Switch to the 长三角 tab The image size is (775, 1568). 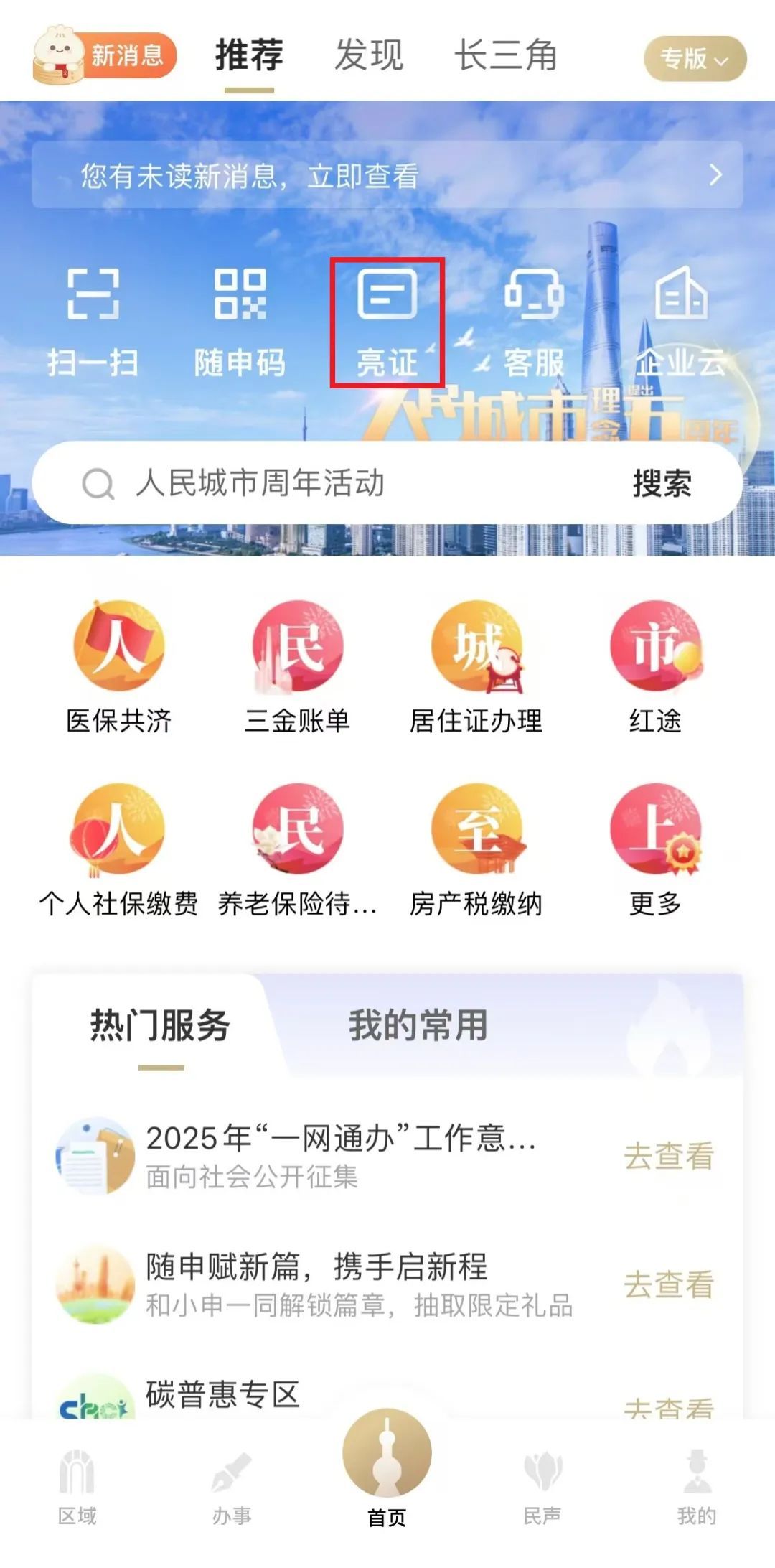506,55
